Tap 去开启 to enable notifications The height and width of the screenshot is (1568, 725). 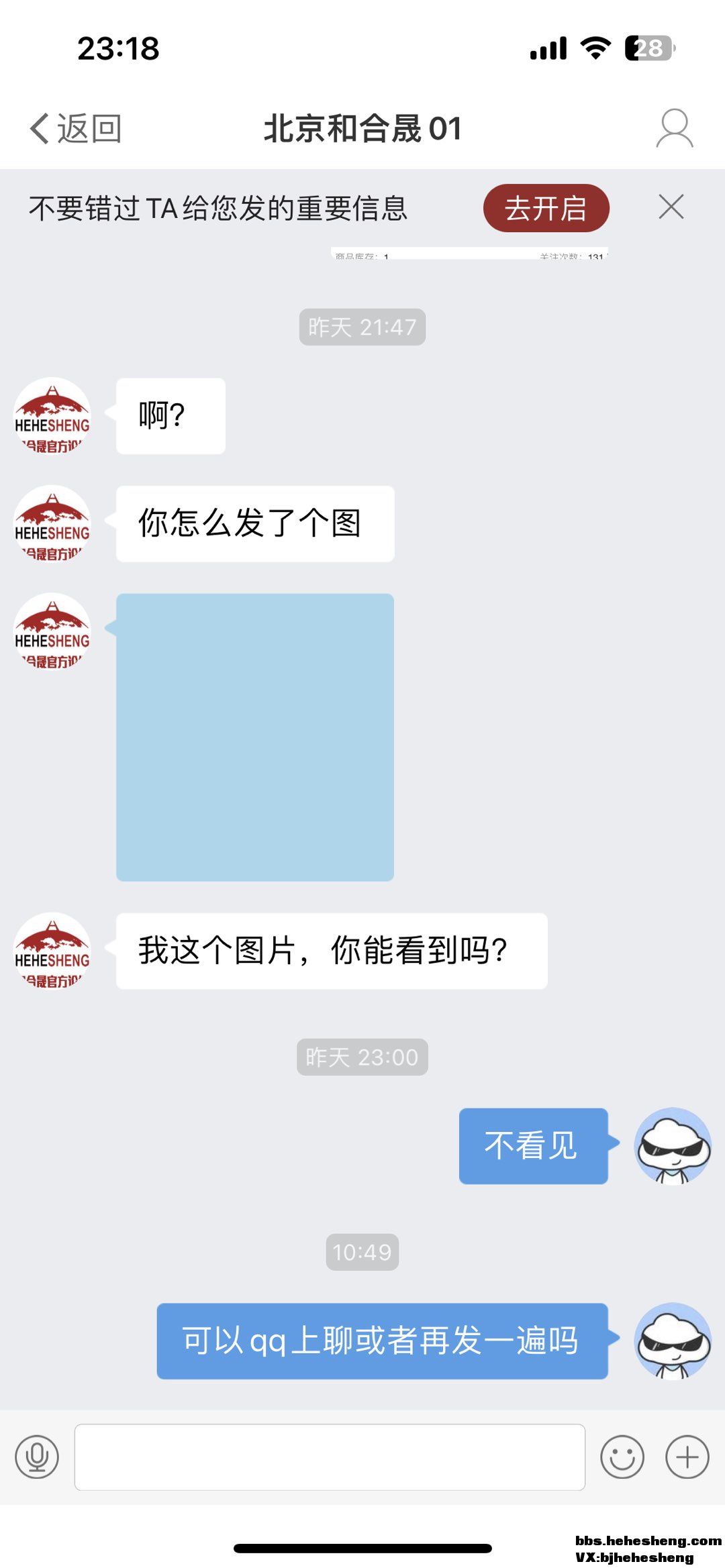pos(546,208)
